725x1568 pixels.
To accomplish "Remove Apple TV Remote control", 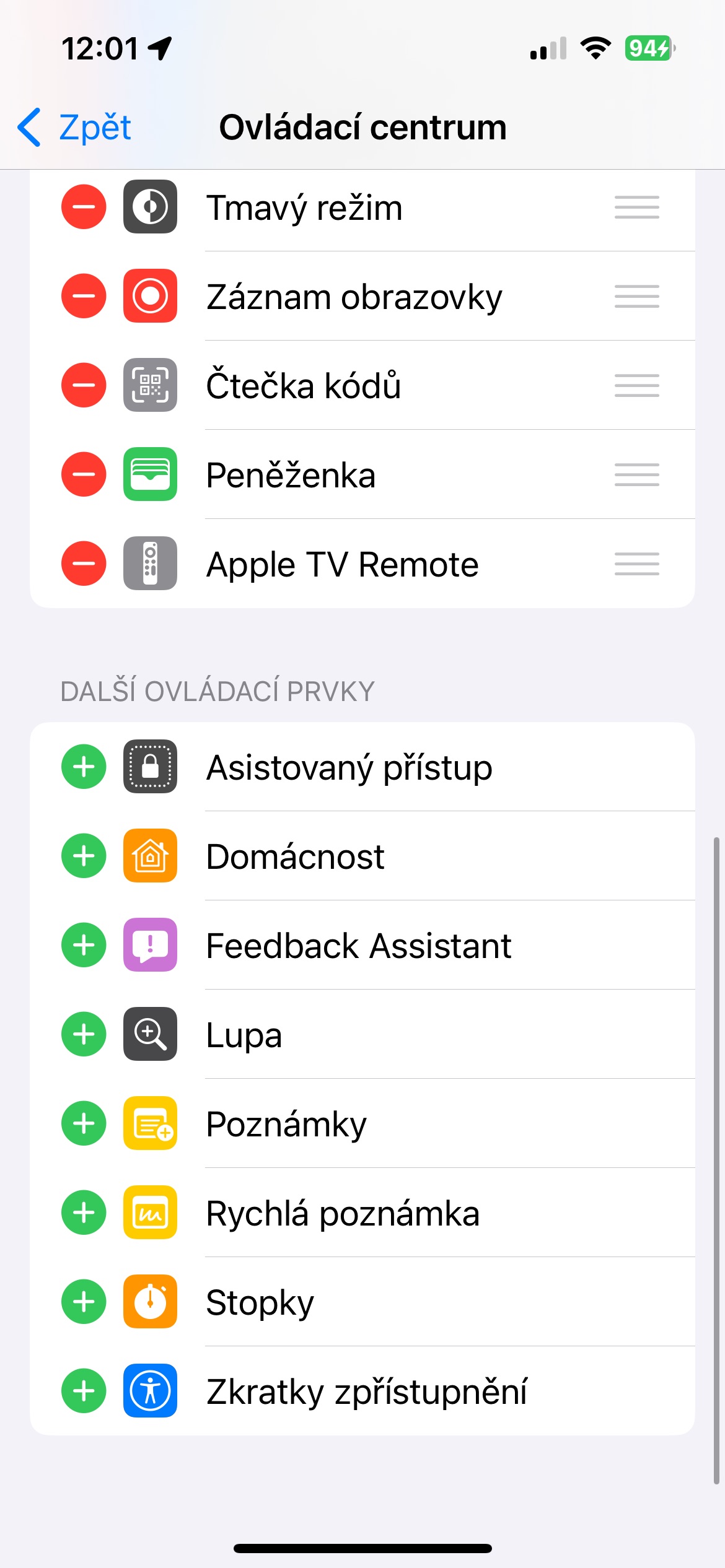I will (84, 564).
